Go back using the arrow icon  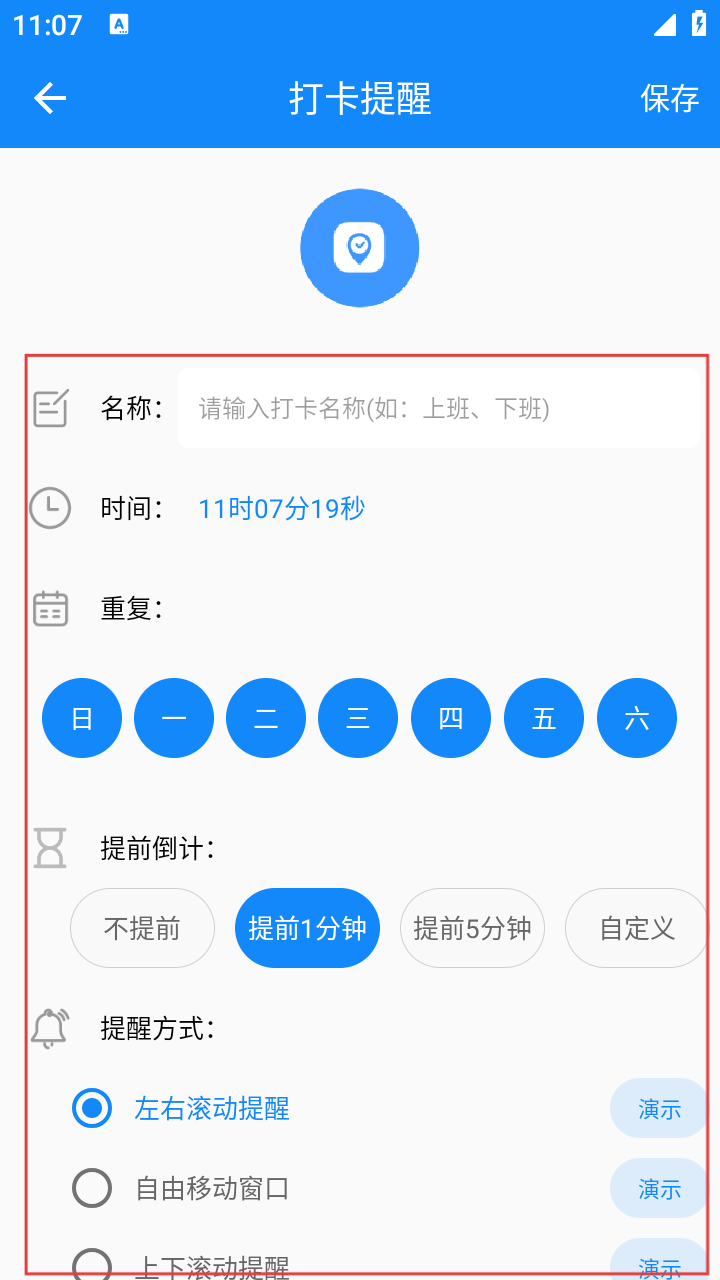pos(50,98)
